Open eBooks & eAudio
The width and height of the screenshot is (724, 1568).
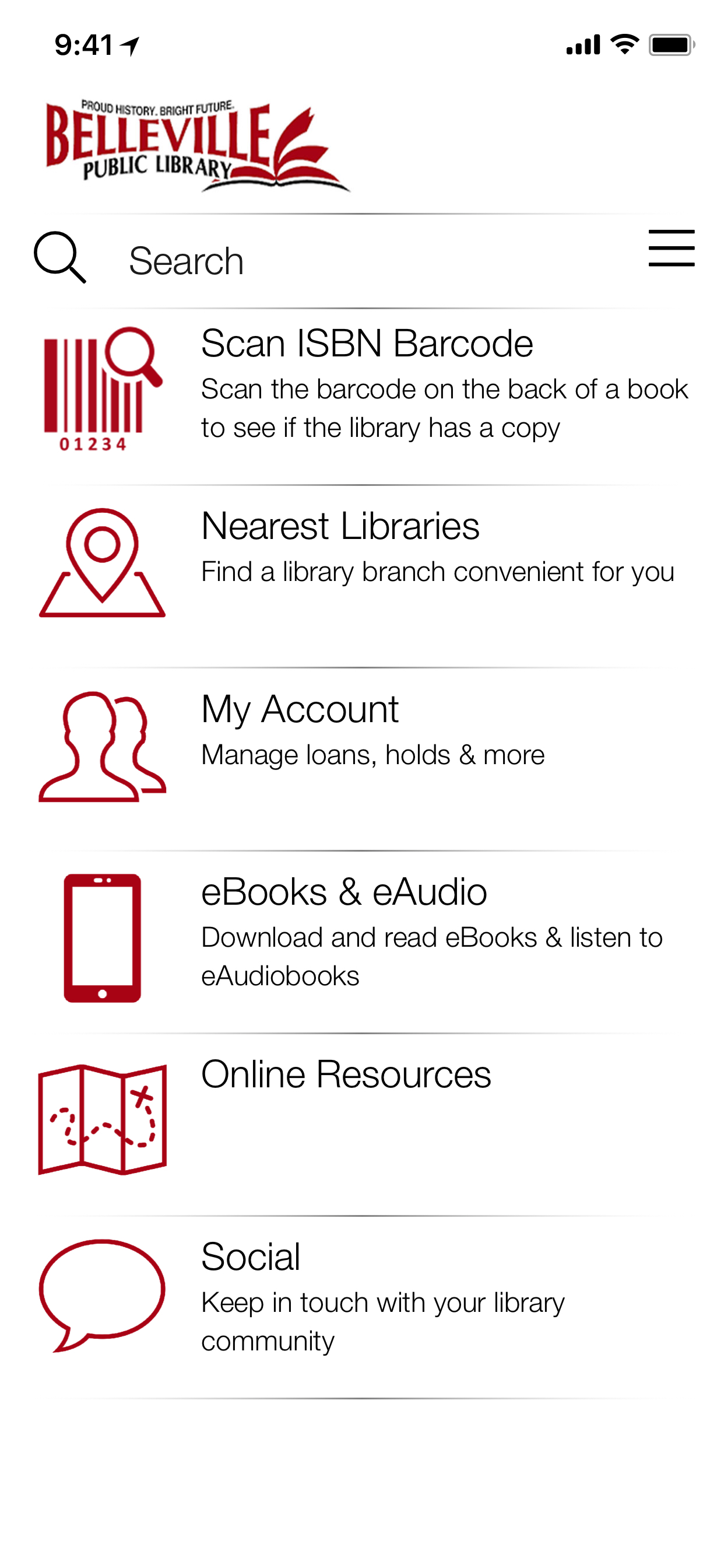[344, 892]
